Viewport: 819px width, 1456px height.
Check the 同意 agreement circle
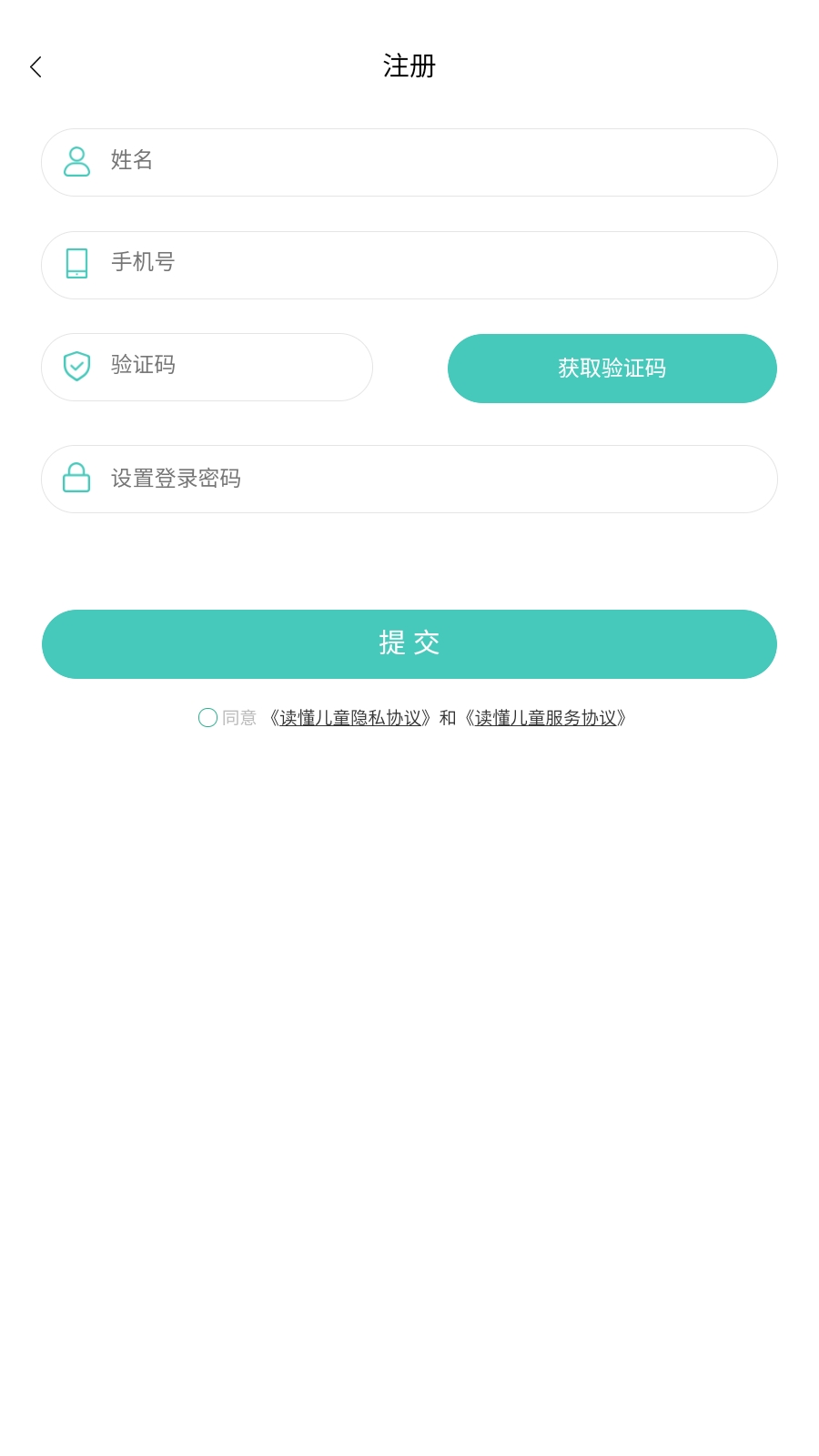pos(207,718)
